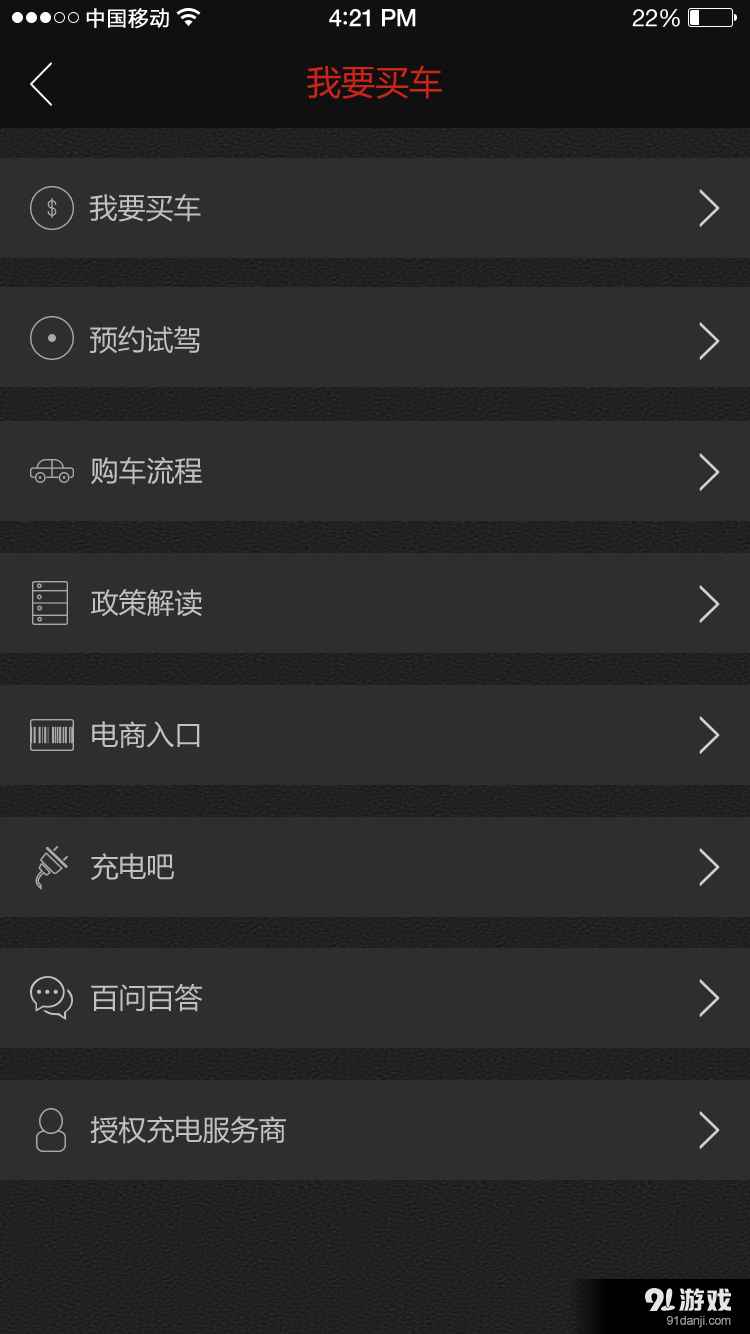Screen dimensions: 750x1334
Task: Click the chat bubbles icon for 百问百答
Action: [52, 998]
